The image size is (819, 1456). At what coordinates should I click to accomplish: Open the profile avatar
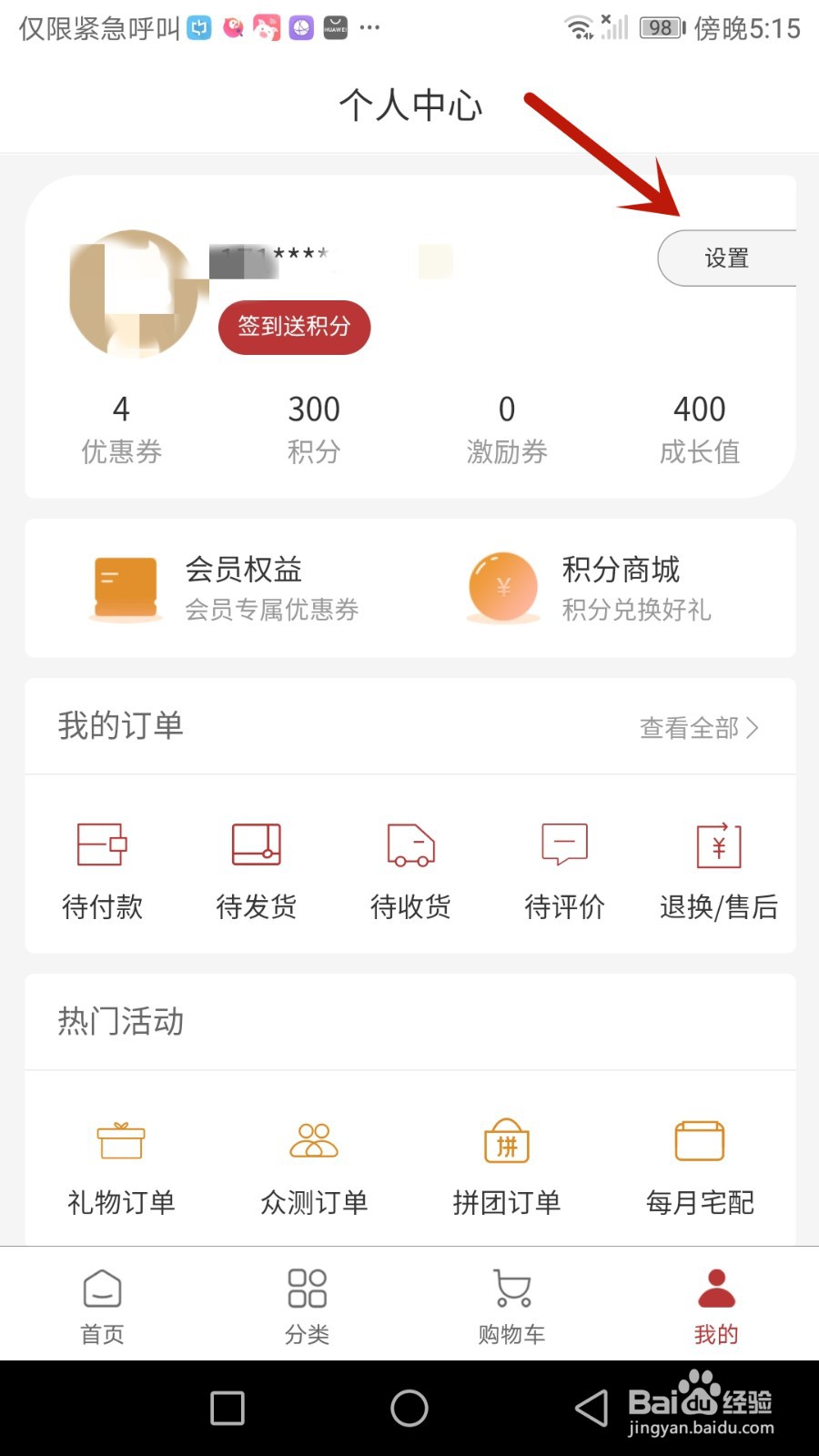134,293
